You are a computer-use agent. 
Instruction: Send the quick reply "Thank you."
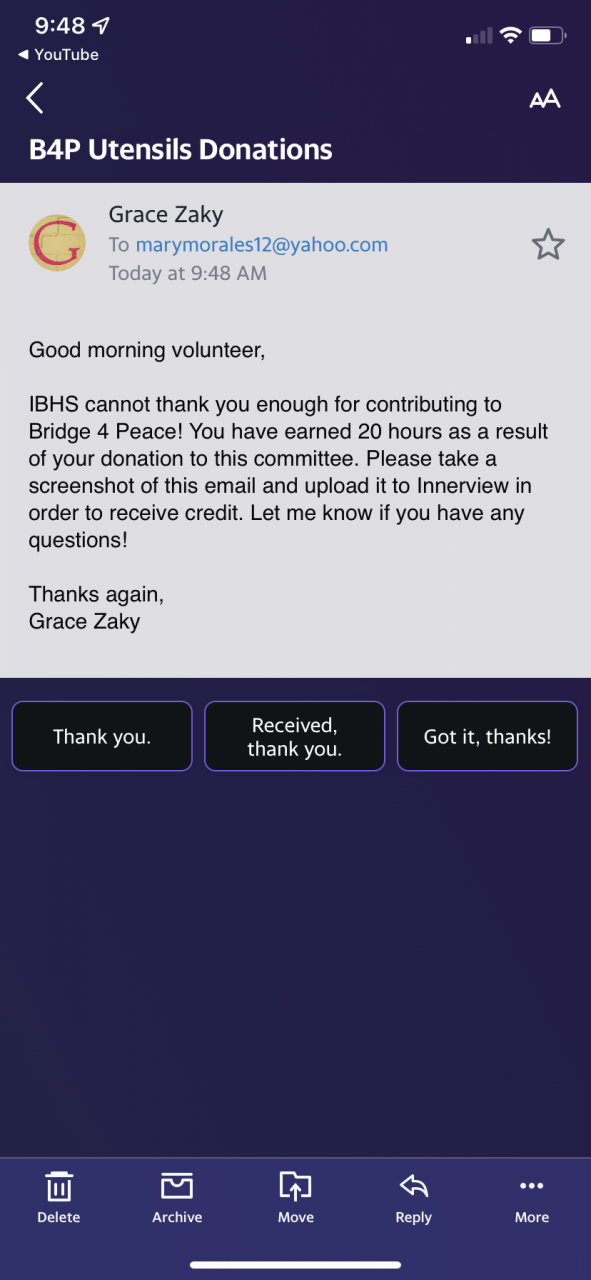pos(102,737)
